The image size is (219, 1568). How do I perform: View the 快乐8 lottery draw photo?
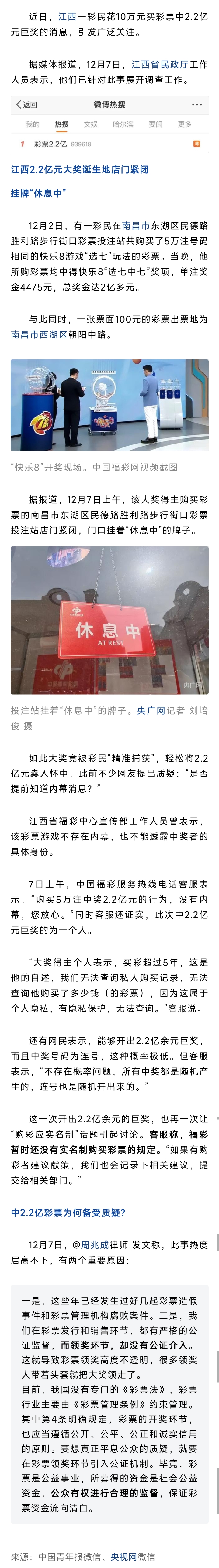pos(110,405)
